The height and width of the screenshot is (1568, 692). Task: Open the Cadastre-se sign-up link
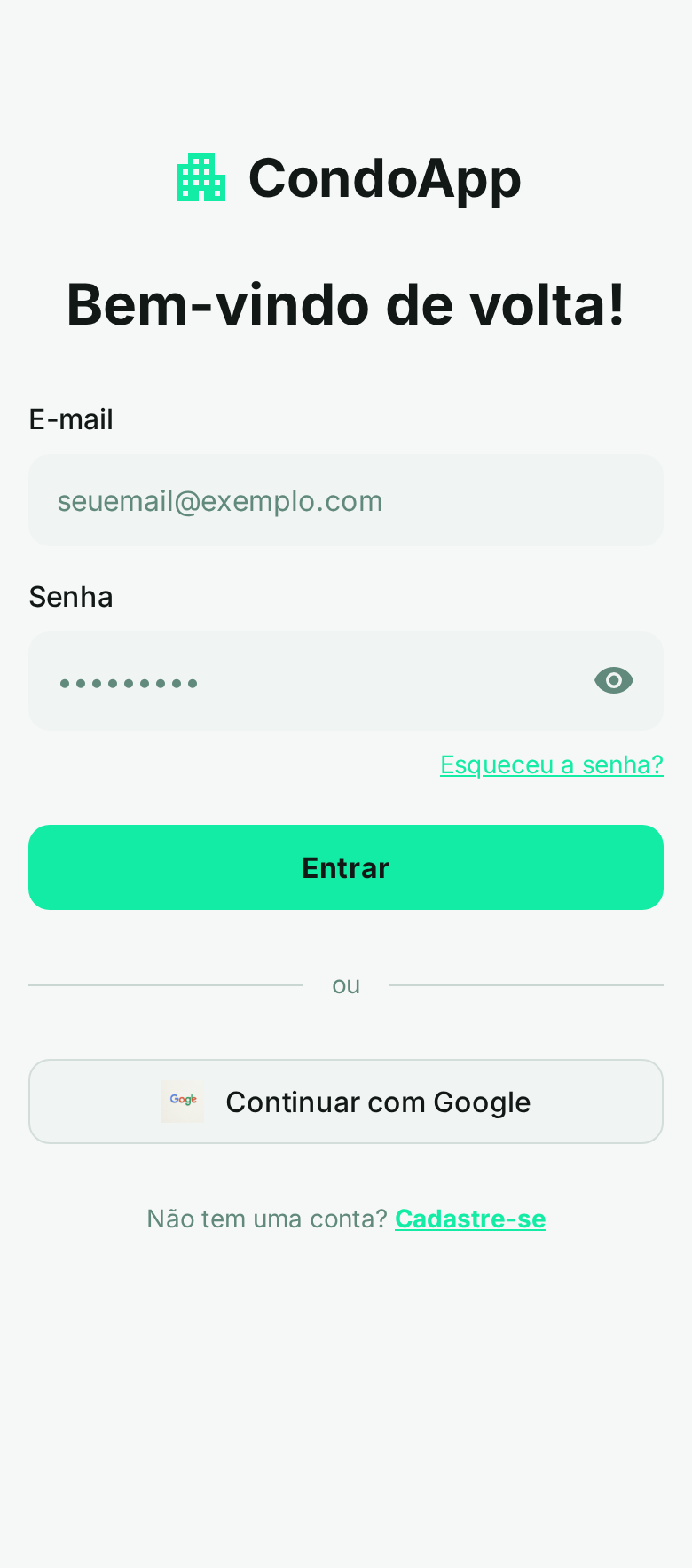[x=470, y=1219]
